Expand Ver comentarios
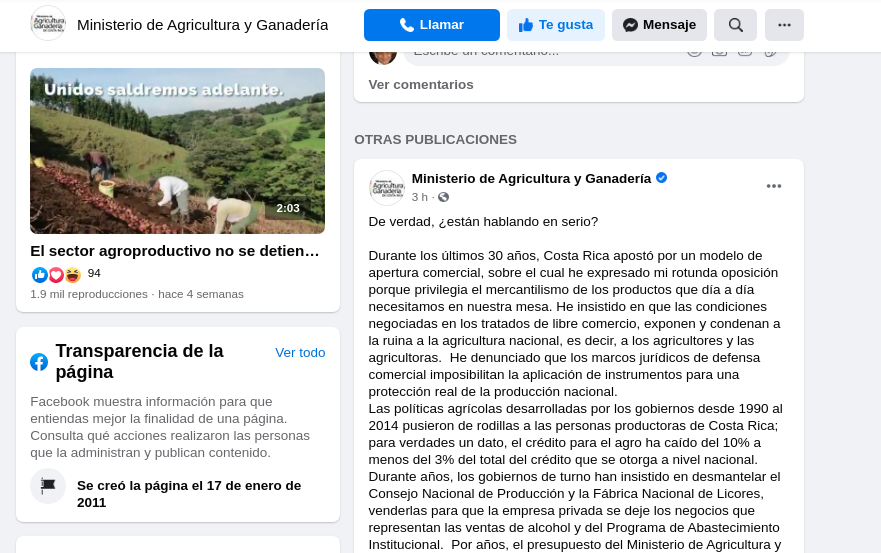 pos(421,85)
